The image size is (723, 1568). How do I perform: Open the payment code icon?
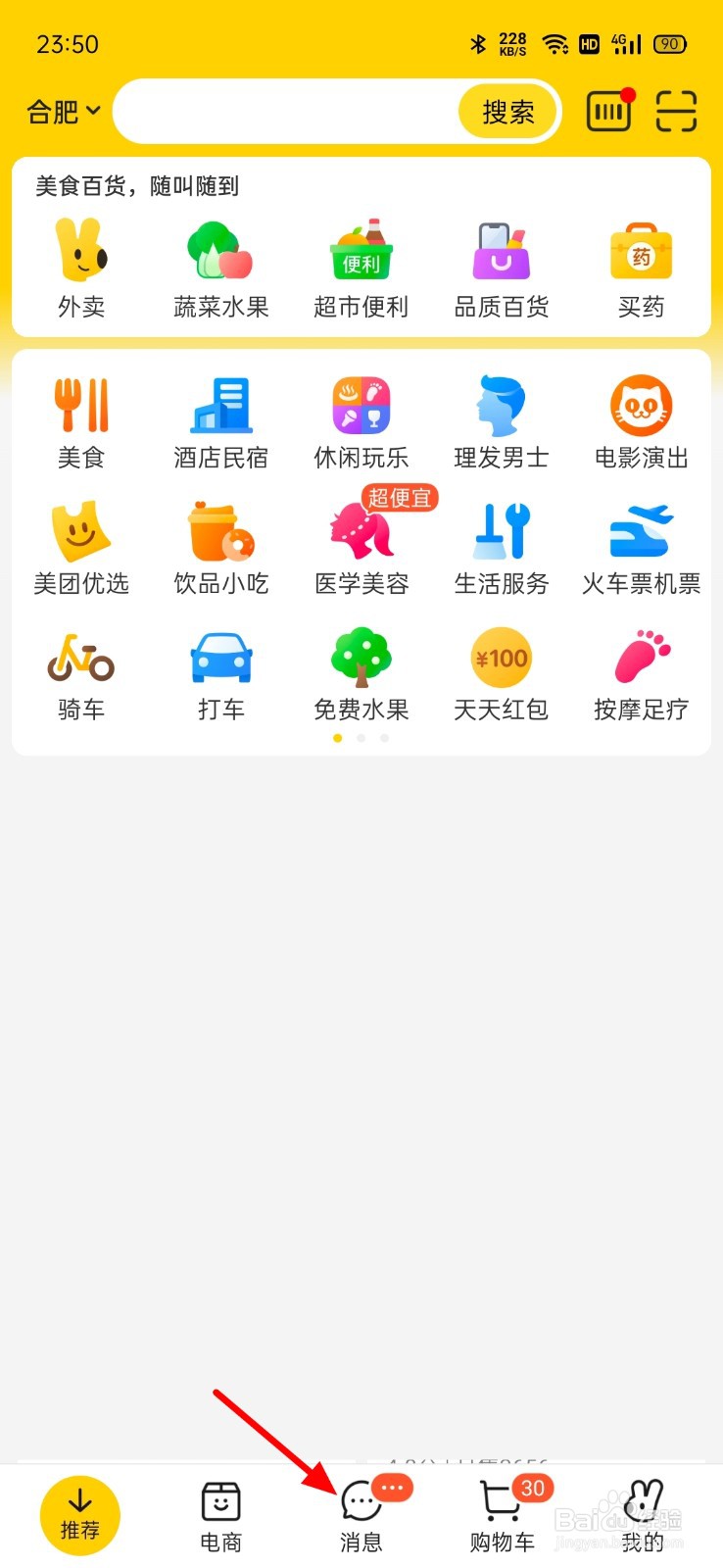[609, 112]
